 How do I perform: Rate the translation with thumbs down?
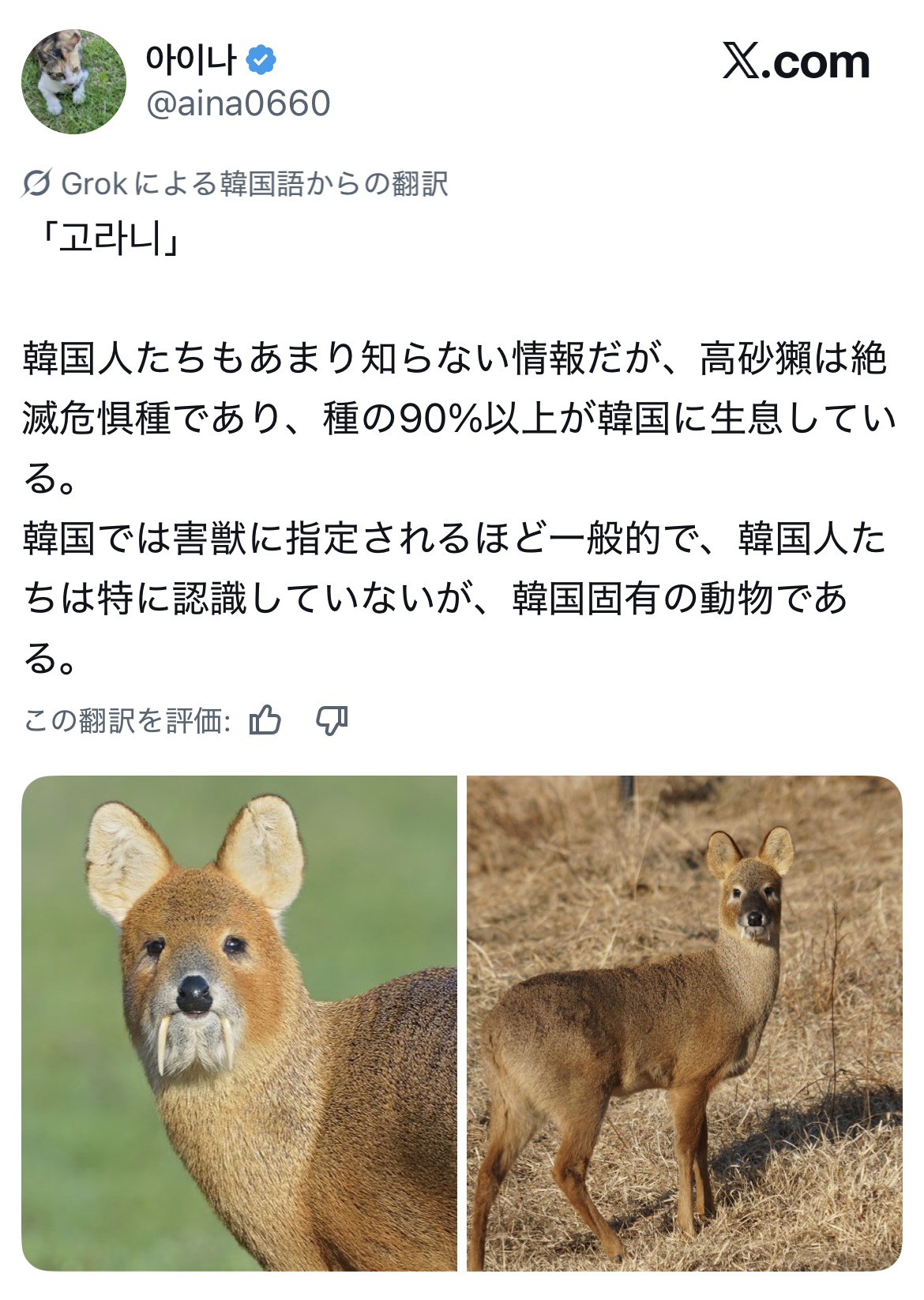pyautogui.click(x=332, y=720)
